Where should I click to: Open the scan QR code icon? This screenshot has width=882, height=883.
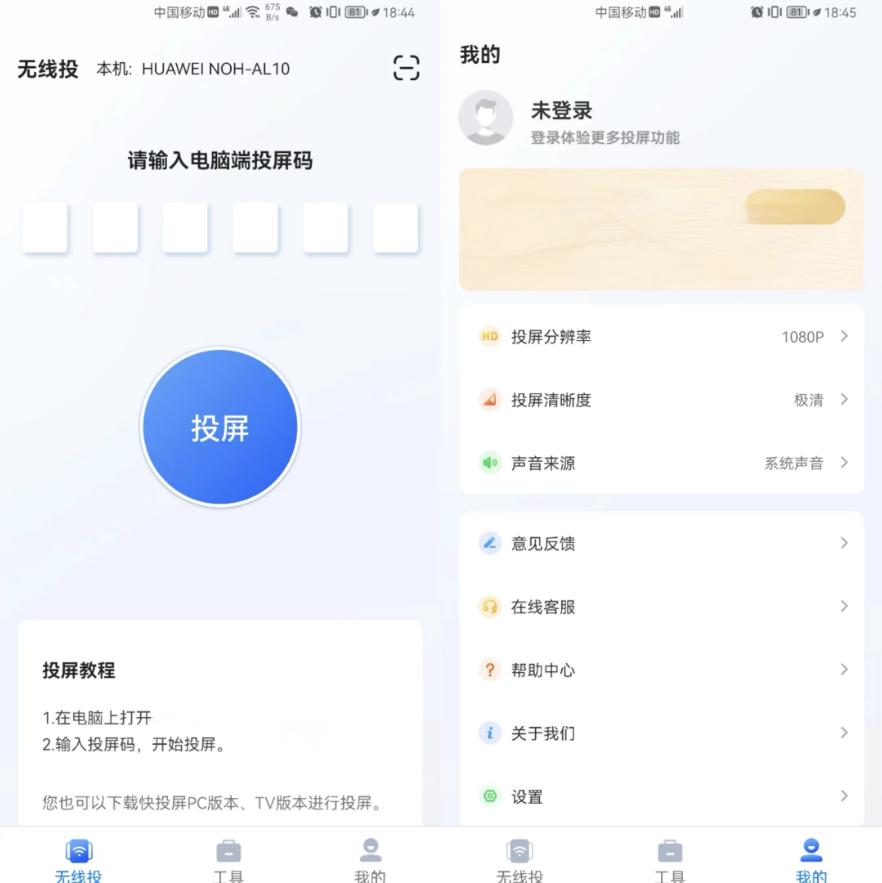point(405,68)
